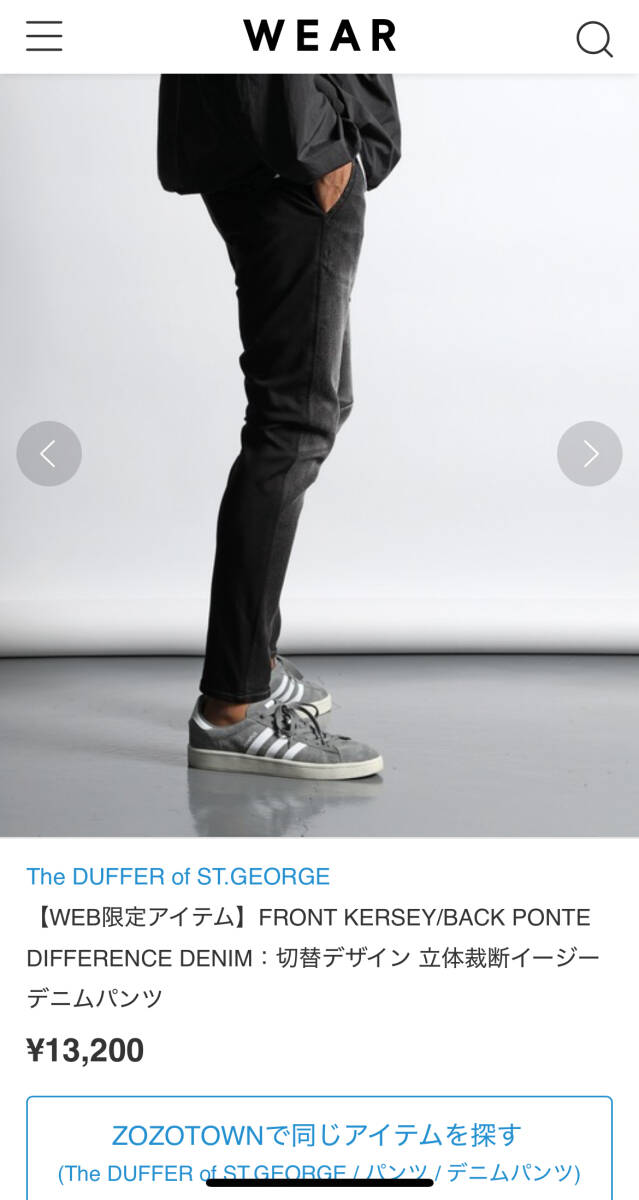Open the search magnifier icon

click(x=594, y=39)
